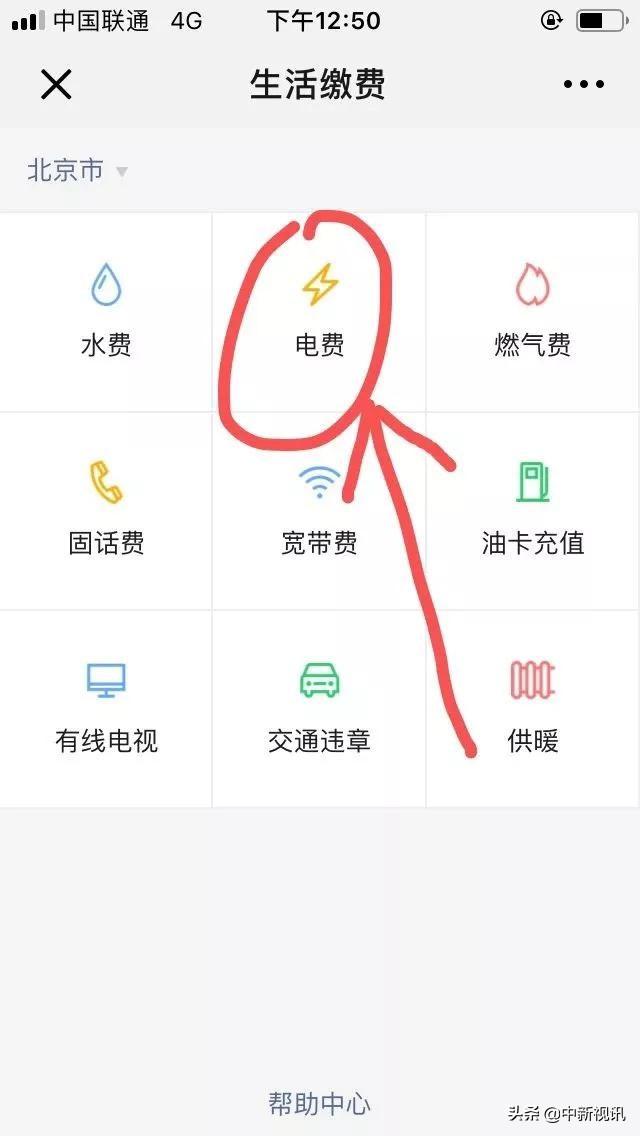640x1136 pixels.
Task: Tap 供暖 heating payment
Action: click(533, 708)
